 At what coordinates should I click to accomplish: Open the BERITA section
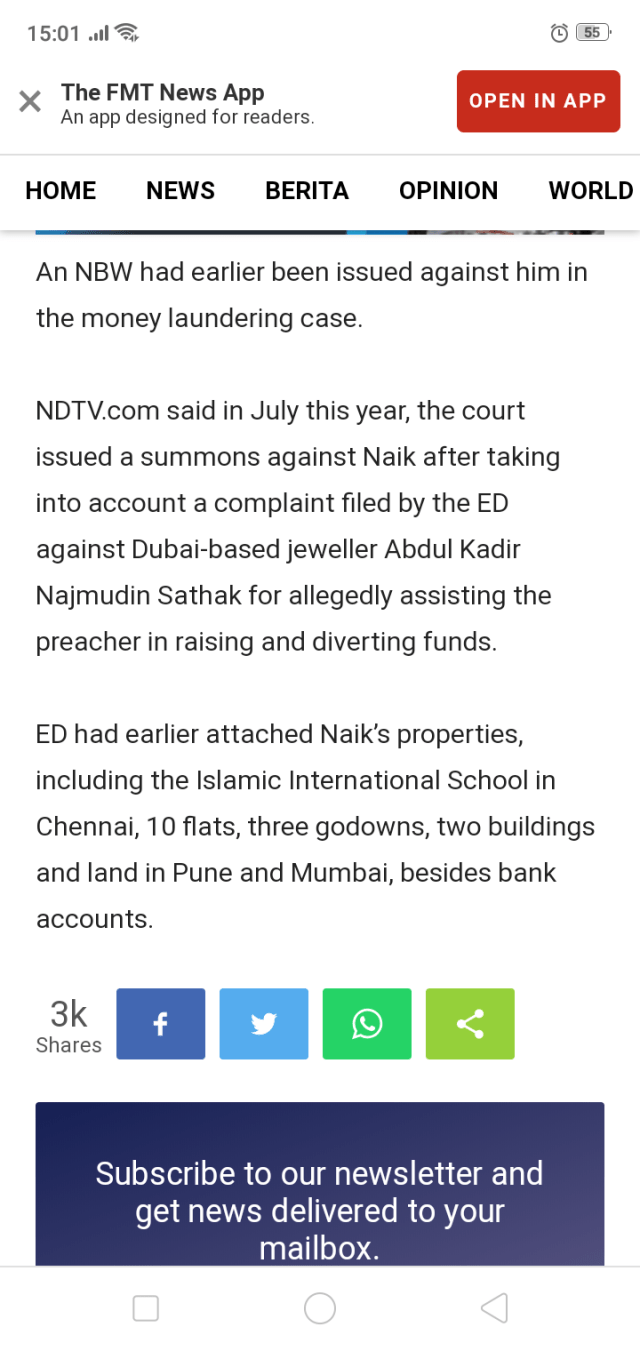(307, 191)
